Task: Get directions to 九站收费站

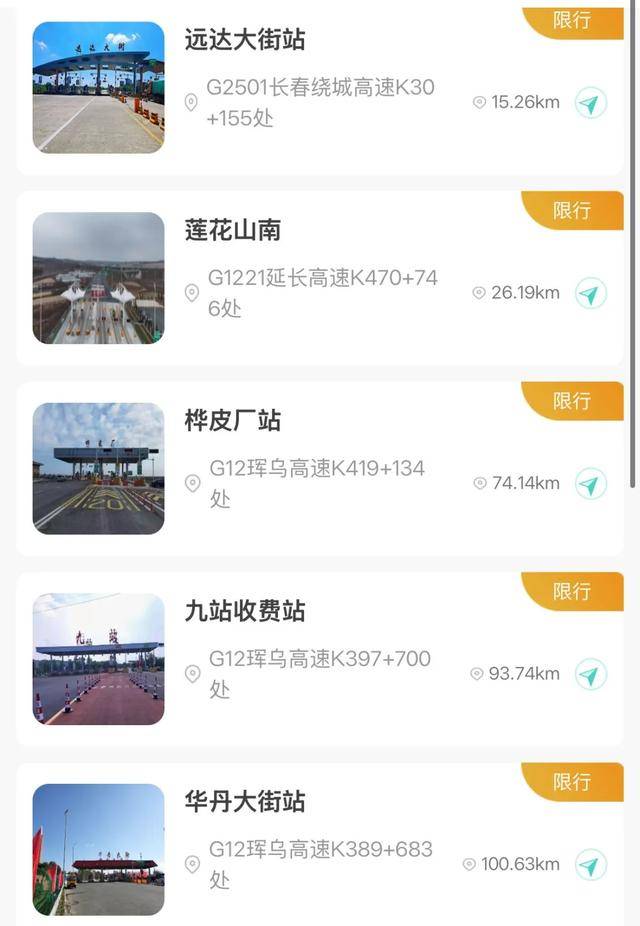Action: pos(590,674)
